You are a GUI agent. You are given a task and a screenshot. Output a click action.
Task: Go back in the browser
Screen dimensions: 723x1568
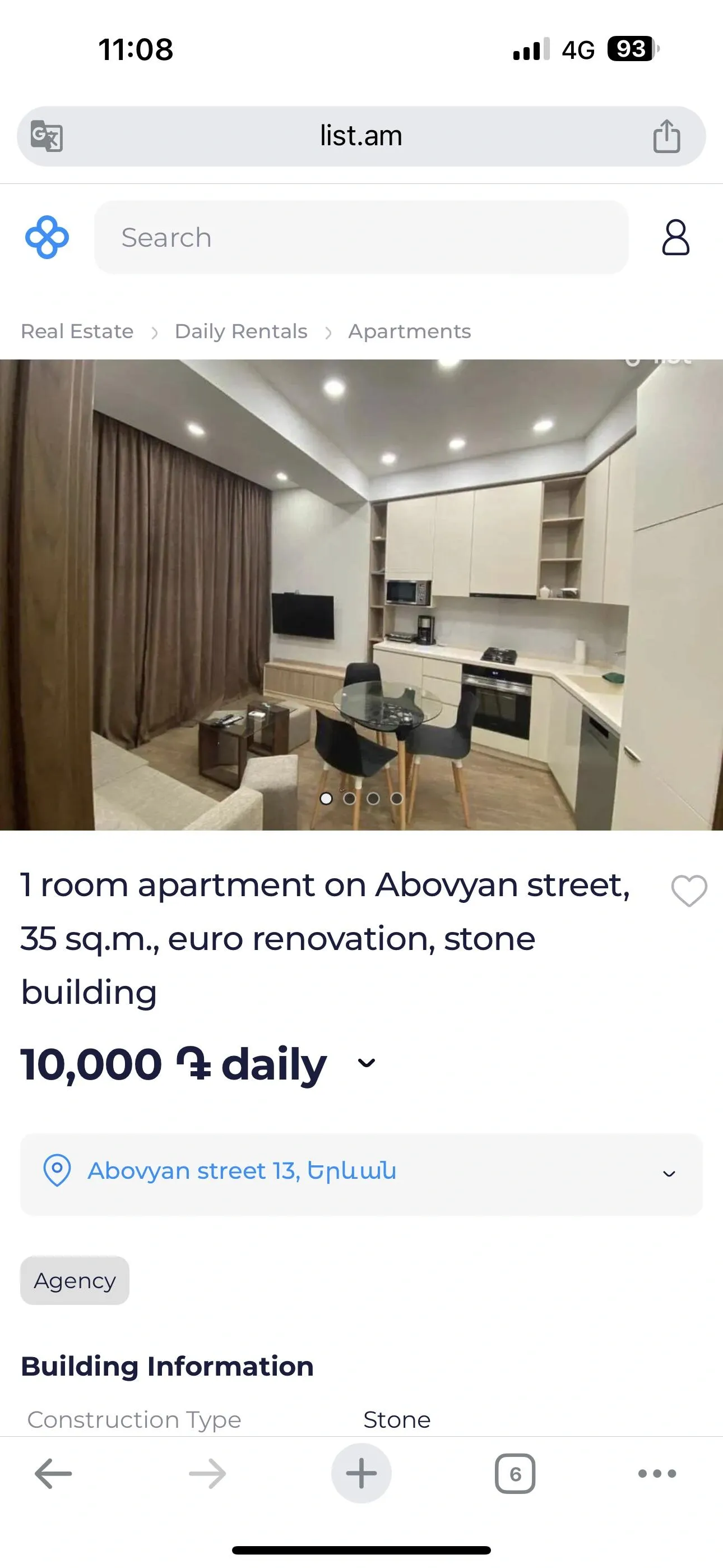pos(53,1474)
